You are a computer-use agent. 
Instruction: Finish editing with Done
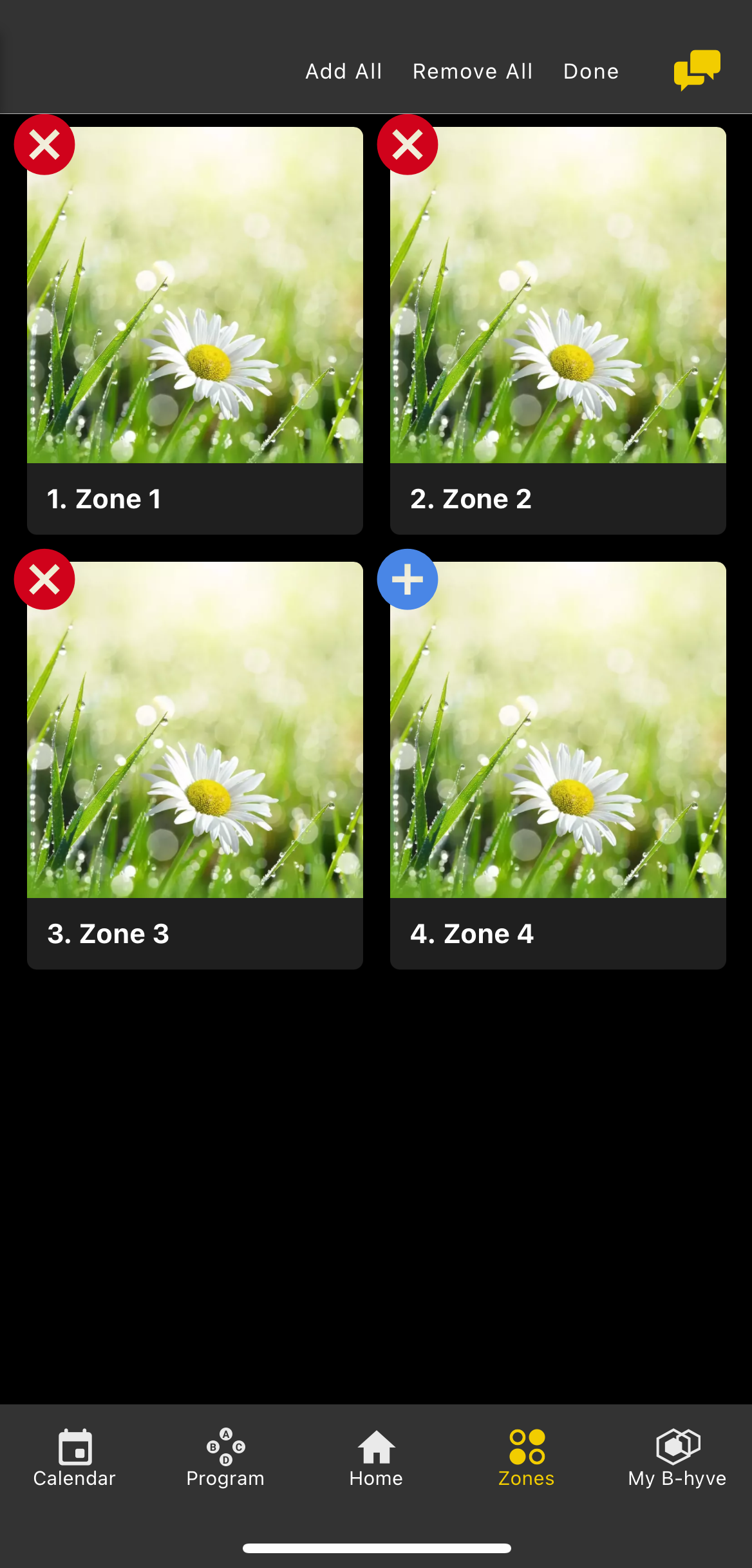[590, 71]
